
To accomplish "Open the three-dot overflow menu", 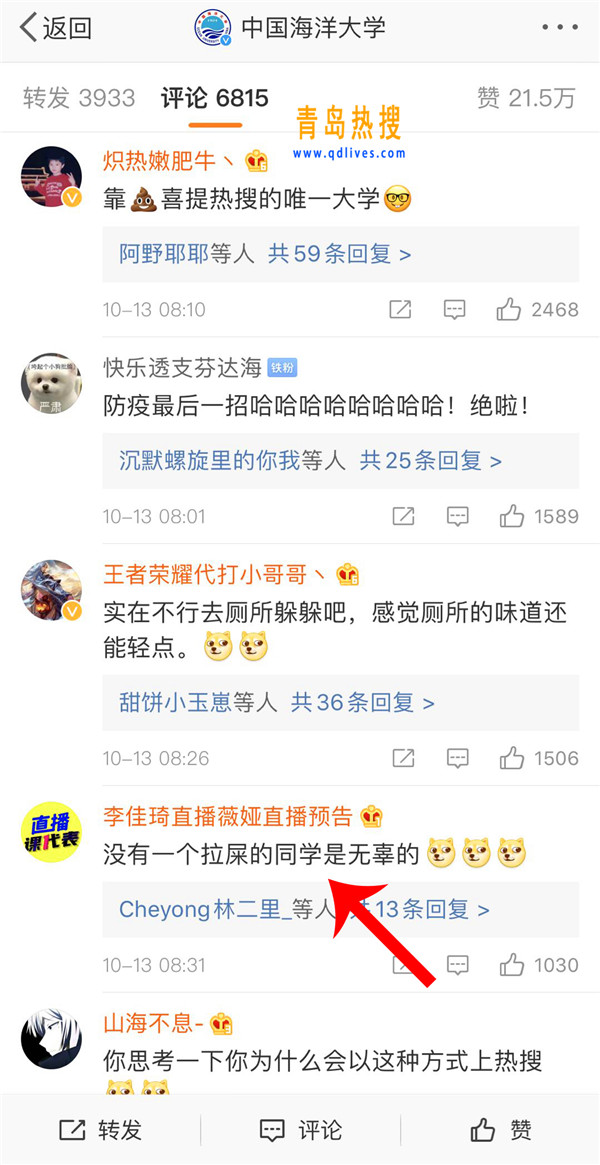I will click(558, 28).
